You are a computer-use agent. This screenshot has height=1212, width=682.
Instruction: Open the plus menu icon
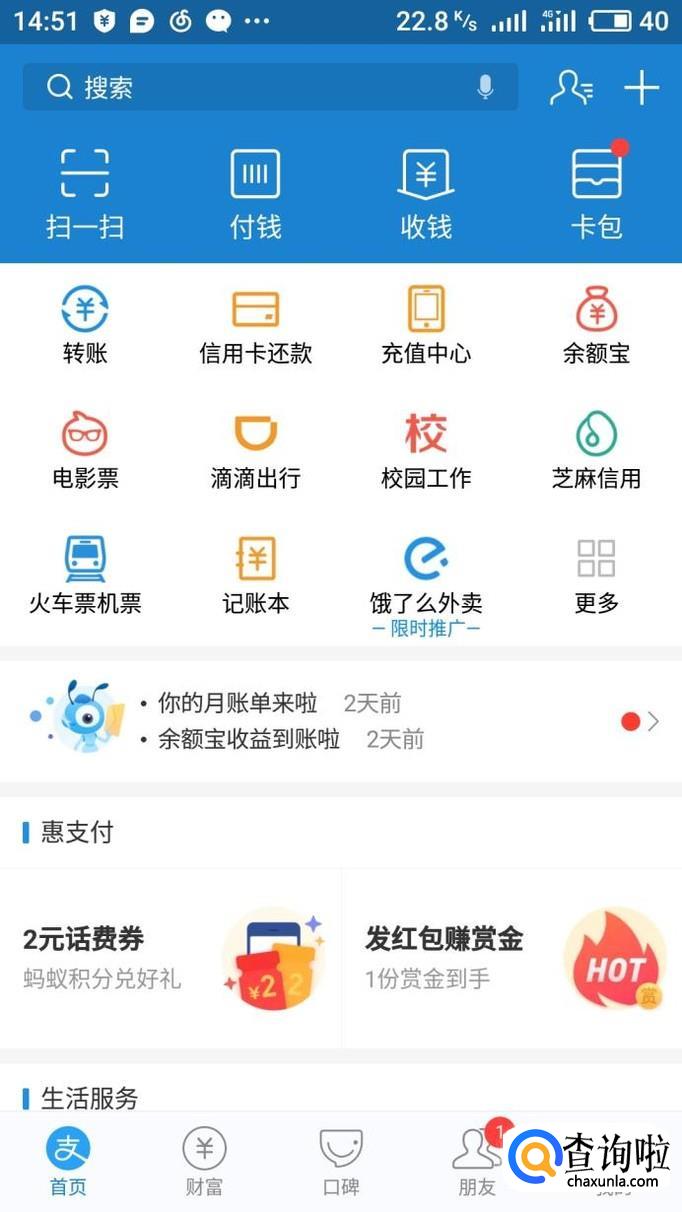coord(641,88)
